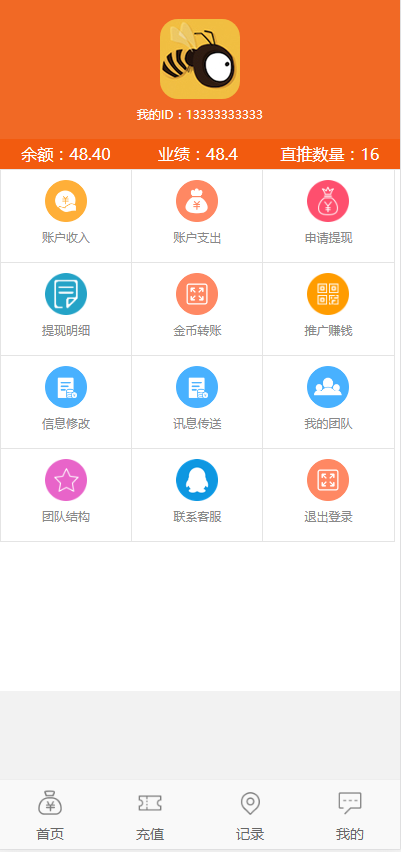The height and width of the screenshot is (852, 401).
Task: Contact support via 联系客服
Action: point(197,494)
